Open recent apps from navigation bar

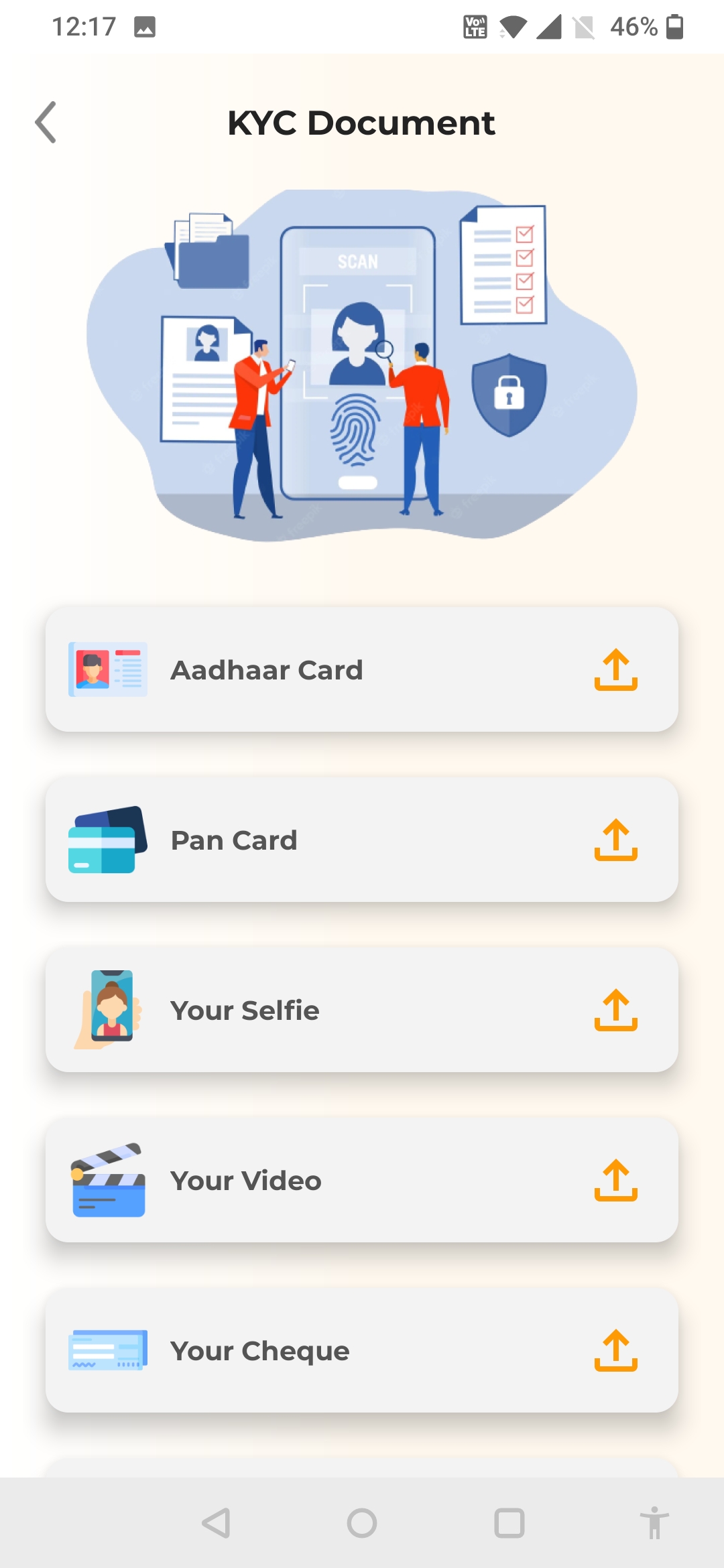tap(509, 1523)
